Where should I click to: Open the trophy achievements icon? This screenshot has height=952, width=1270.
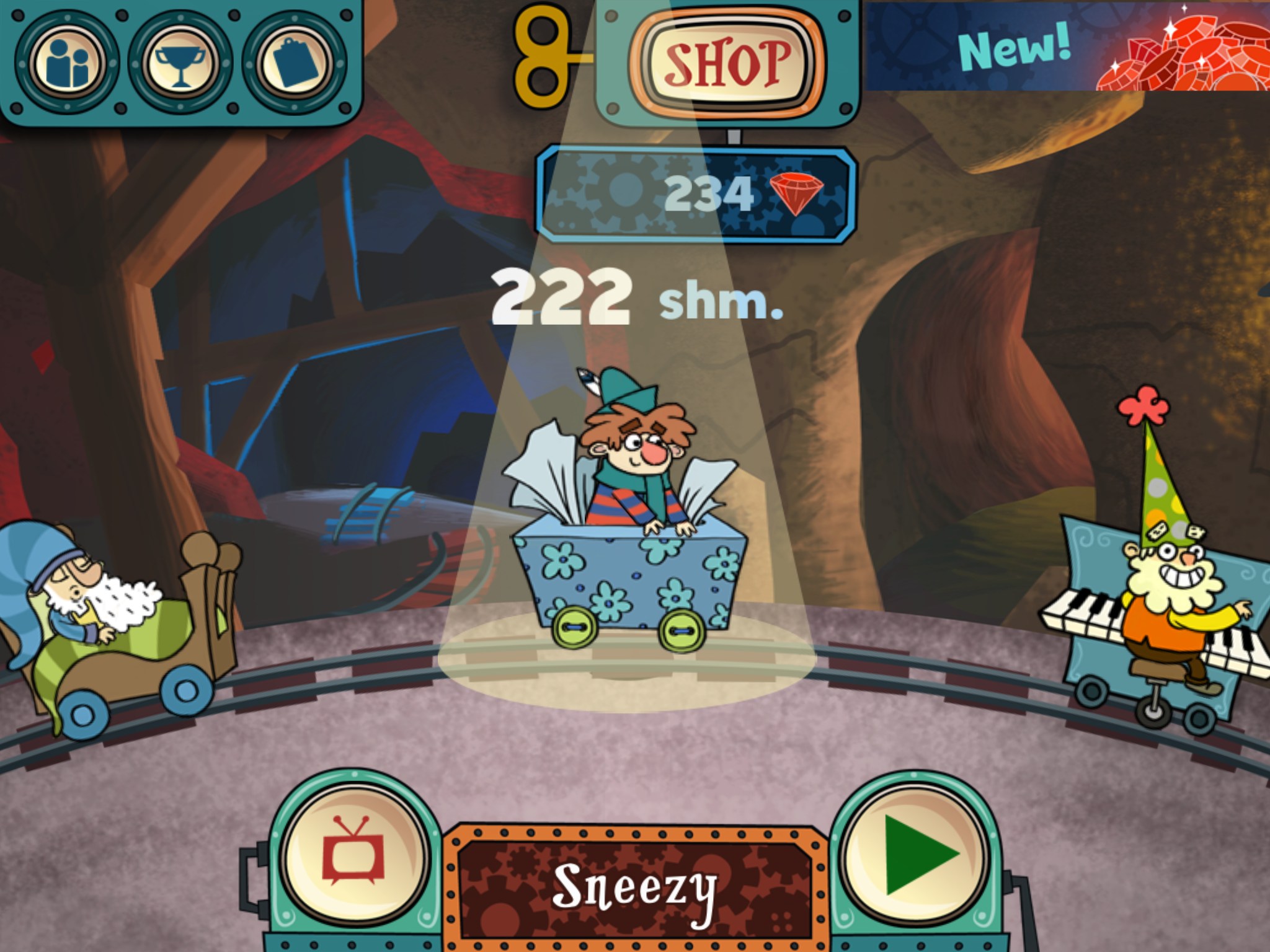180,62
